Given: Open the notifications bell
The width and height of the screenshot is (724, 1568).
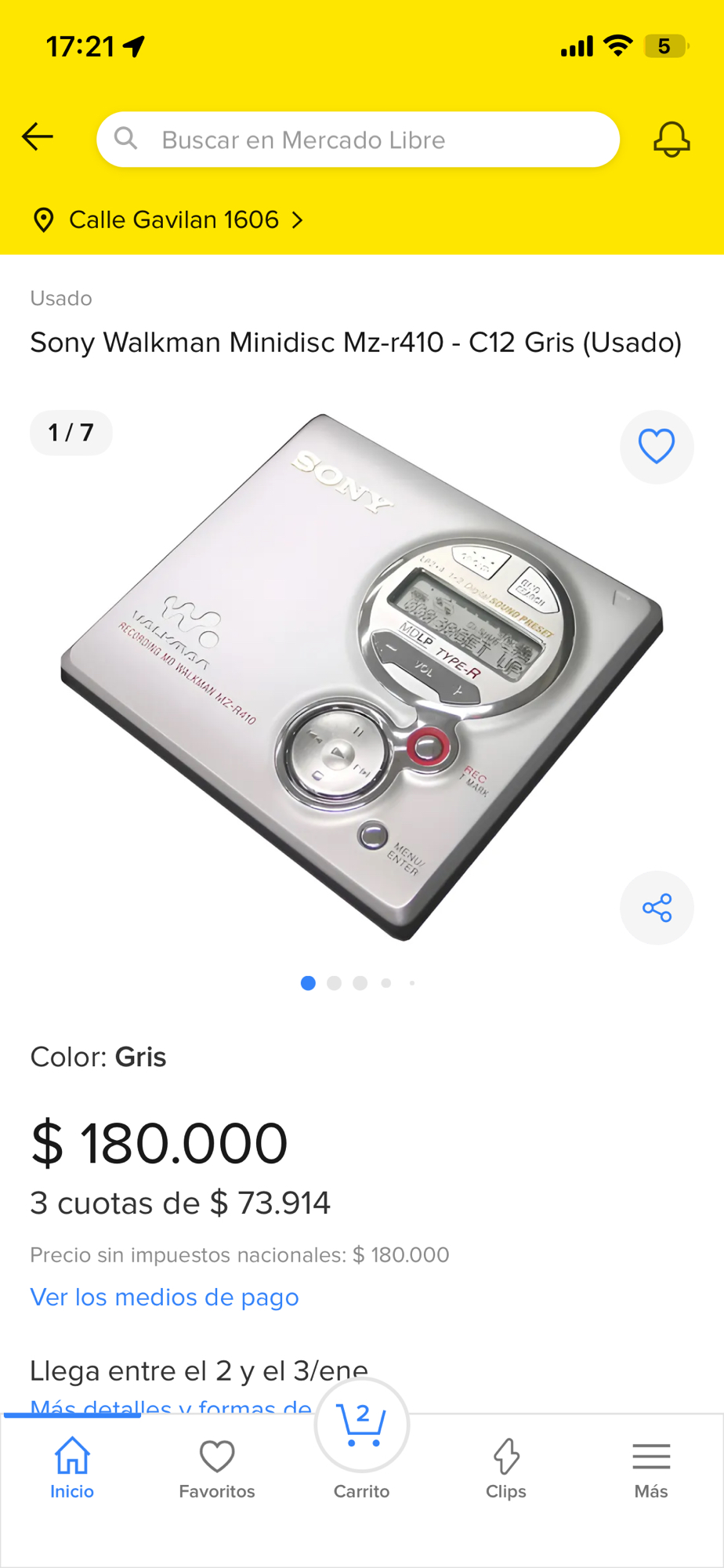Looking at the screenshot, I should click(x=672, y=140).
